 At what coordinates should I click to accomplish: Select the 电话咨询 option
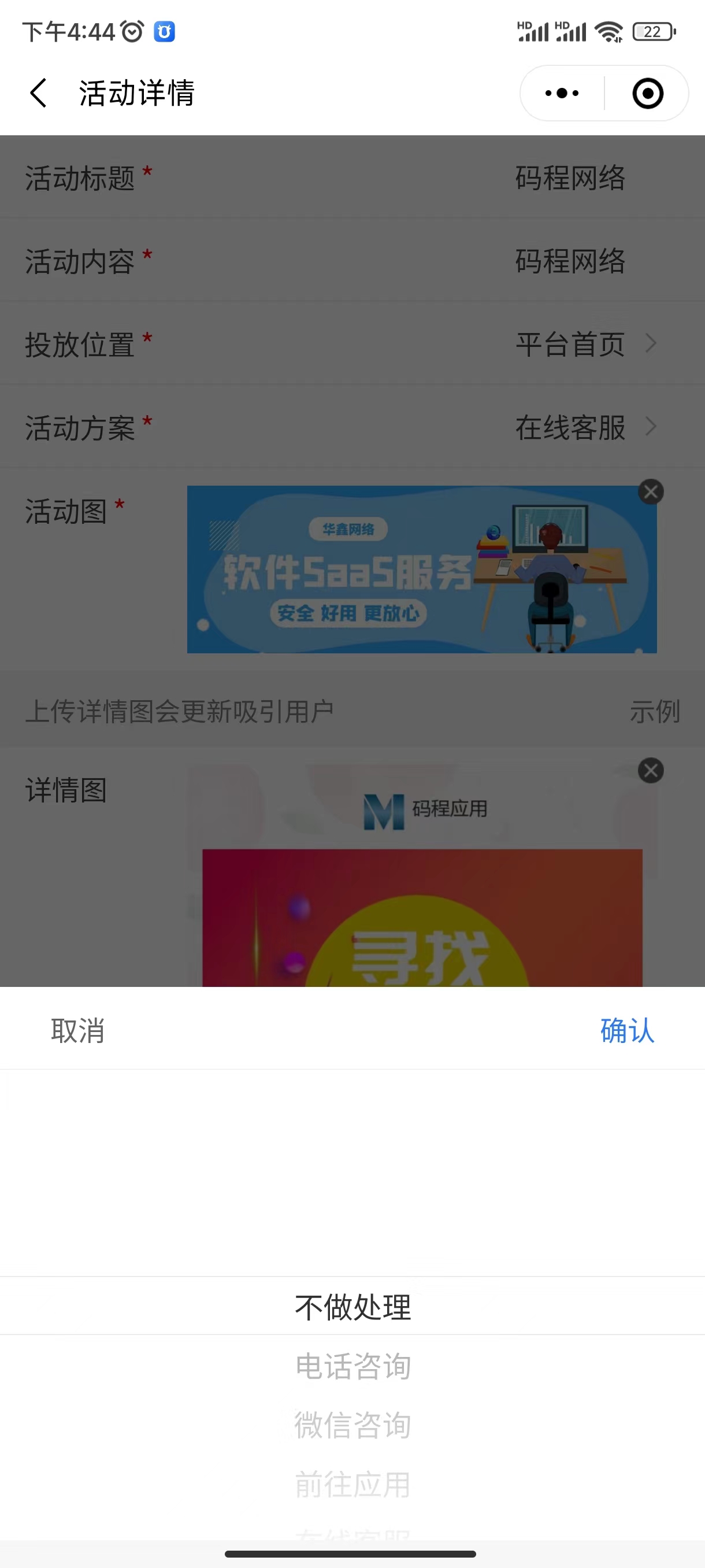click(353, 1366)
